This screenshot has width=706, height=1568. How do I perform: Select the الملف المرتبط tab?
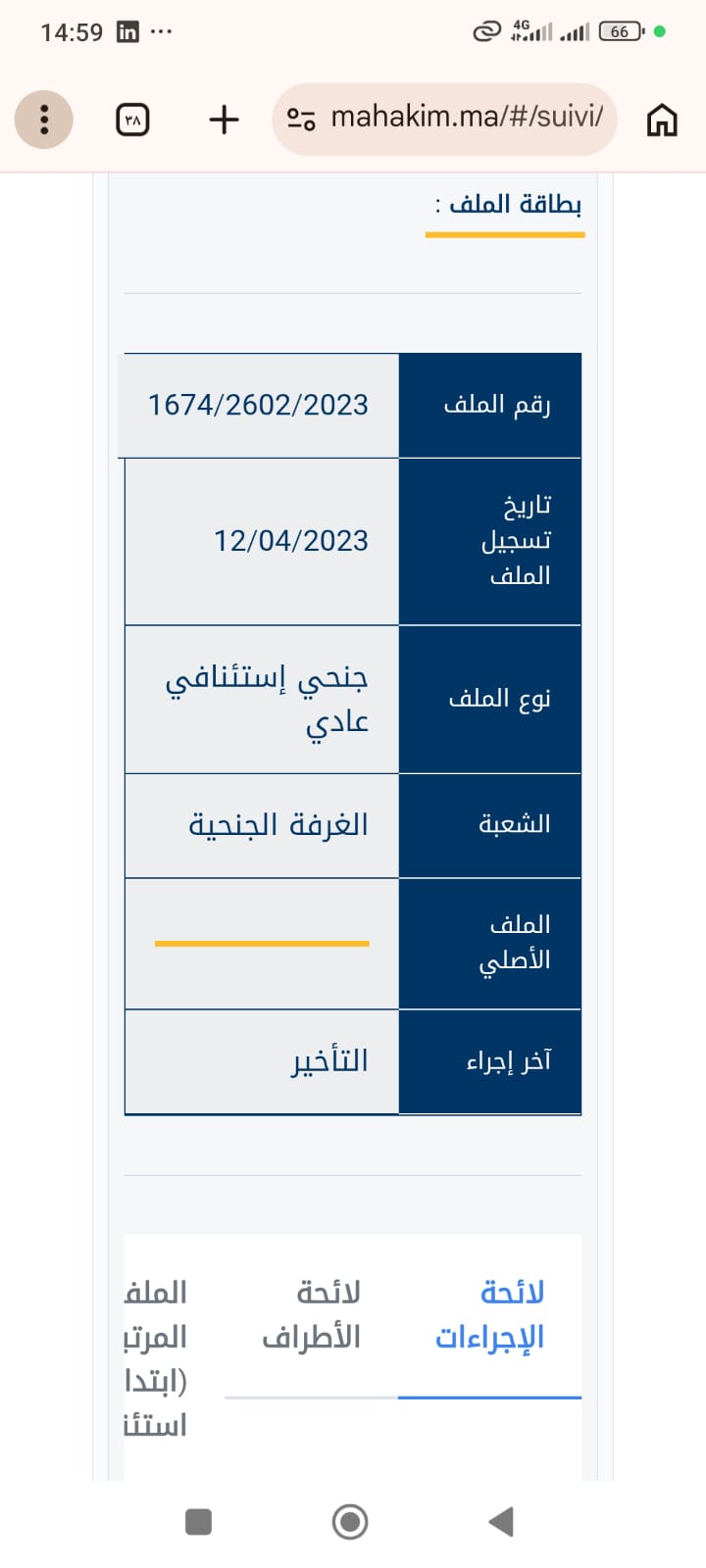(x=156, y=1358)
